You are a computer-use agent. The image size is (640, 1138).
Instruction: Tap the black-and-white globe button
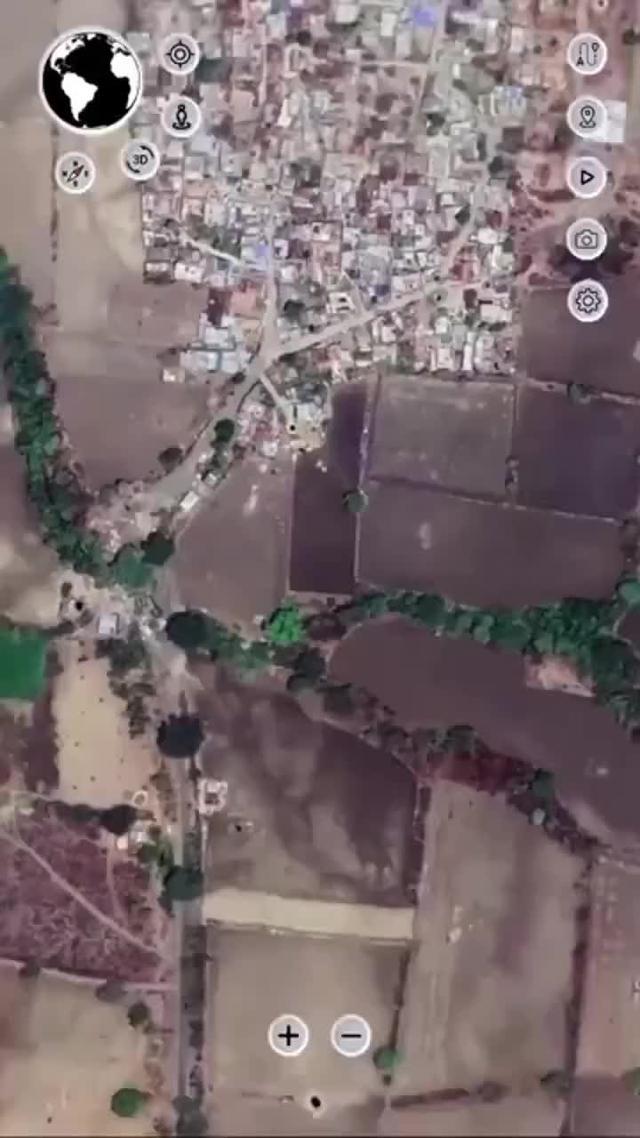coord(91,80)
